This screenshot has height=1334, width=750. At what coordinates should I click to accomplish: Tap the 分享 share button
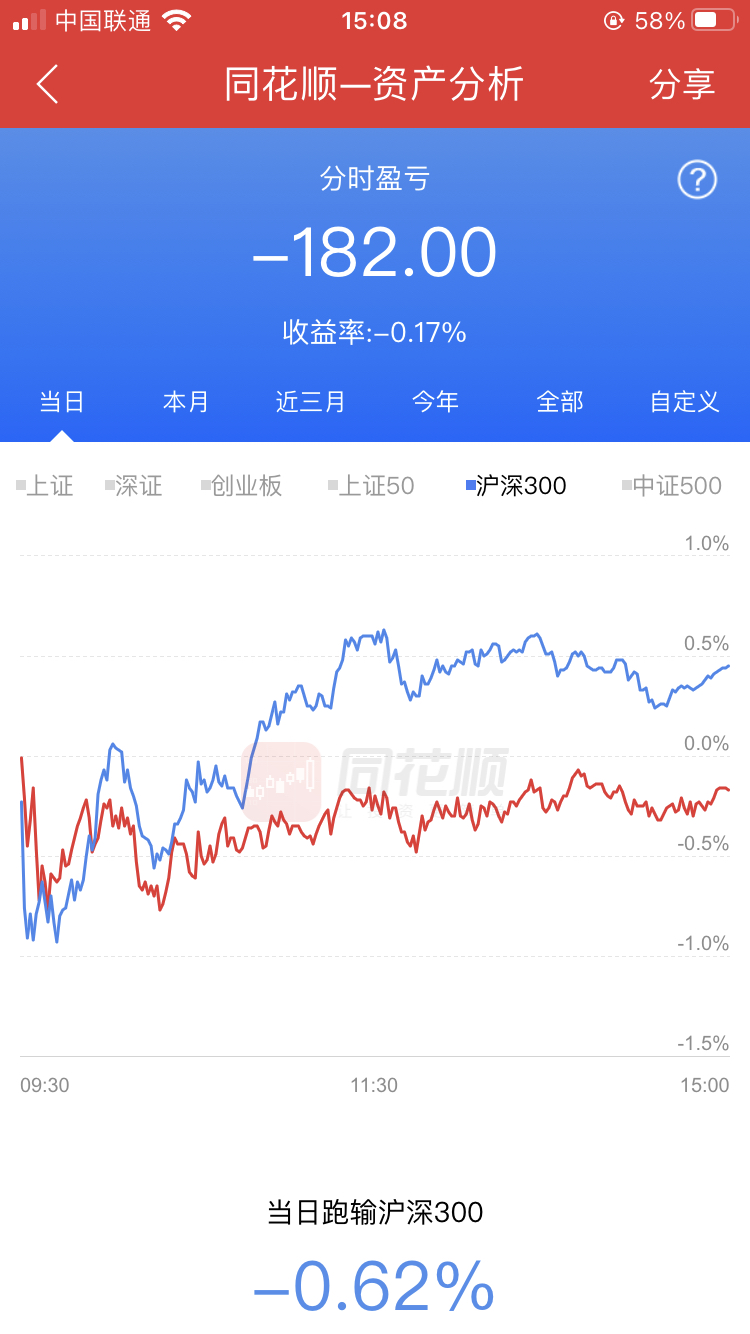[682, 84]
